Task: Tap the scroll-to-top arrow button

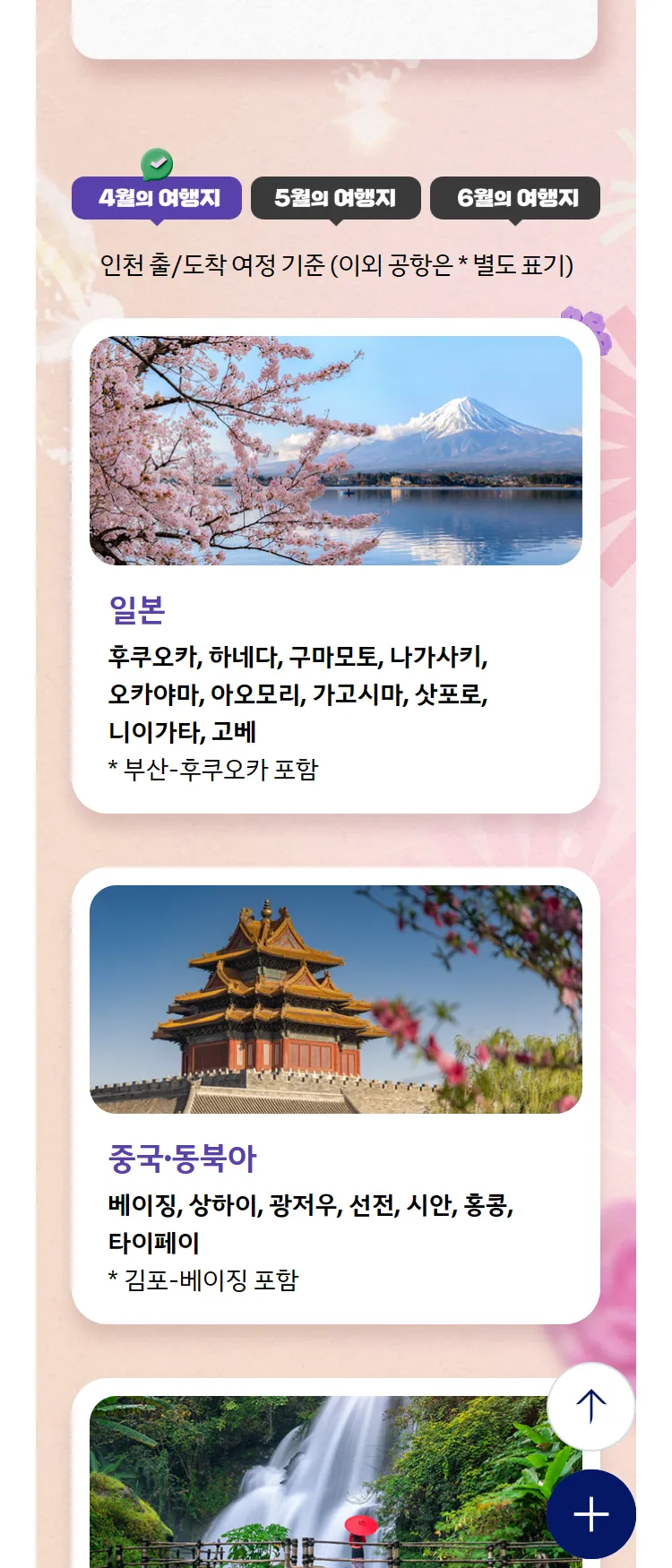Action: pos(590,1406)
